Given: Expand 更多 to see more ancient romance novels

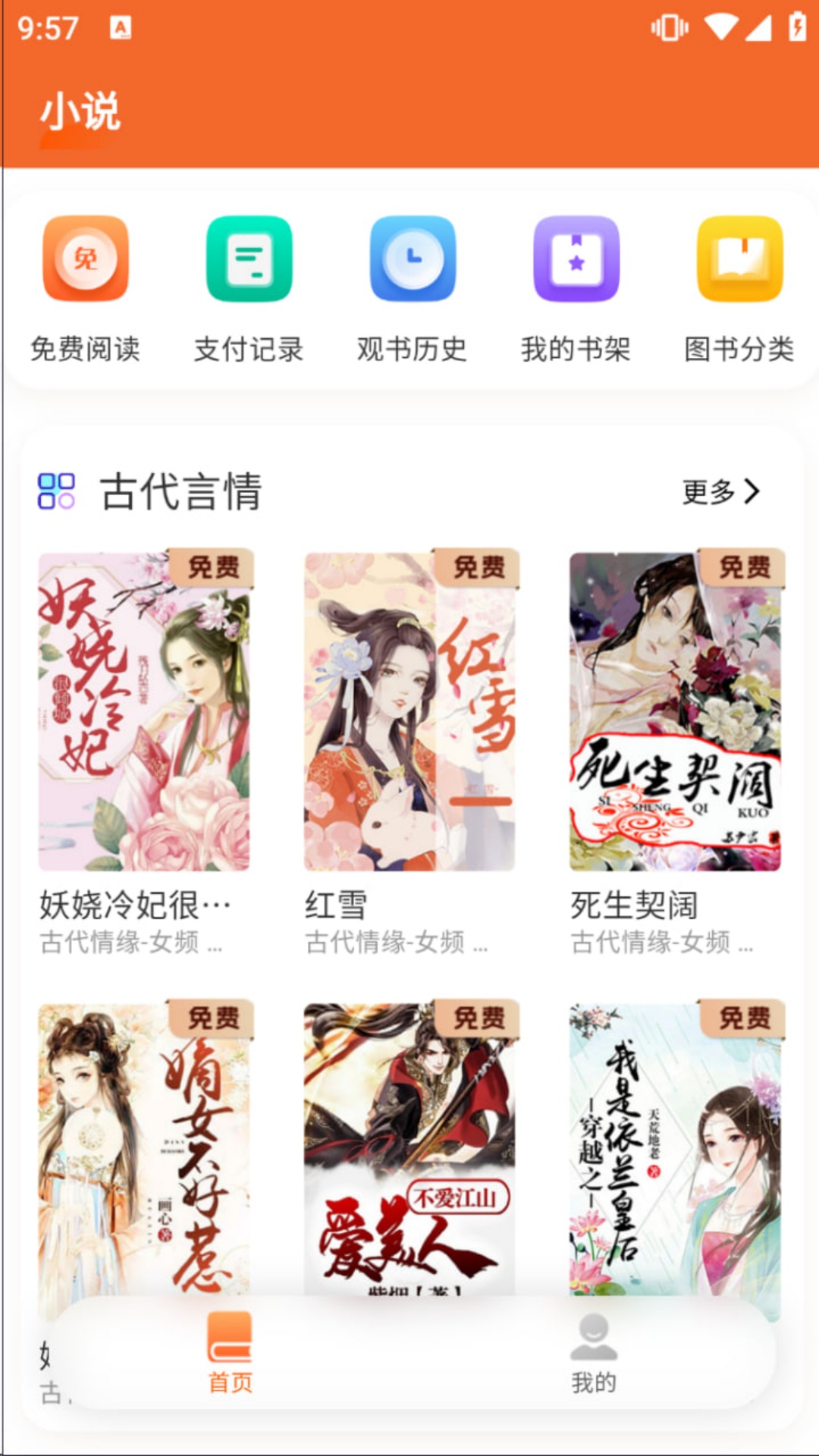Looking at the screenshot, I should click(721, 493).
